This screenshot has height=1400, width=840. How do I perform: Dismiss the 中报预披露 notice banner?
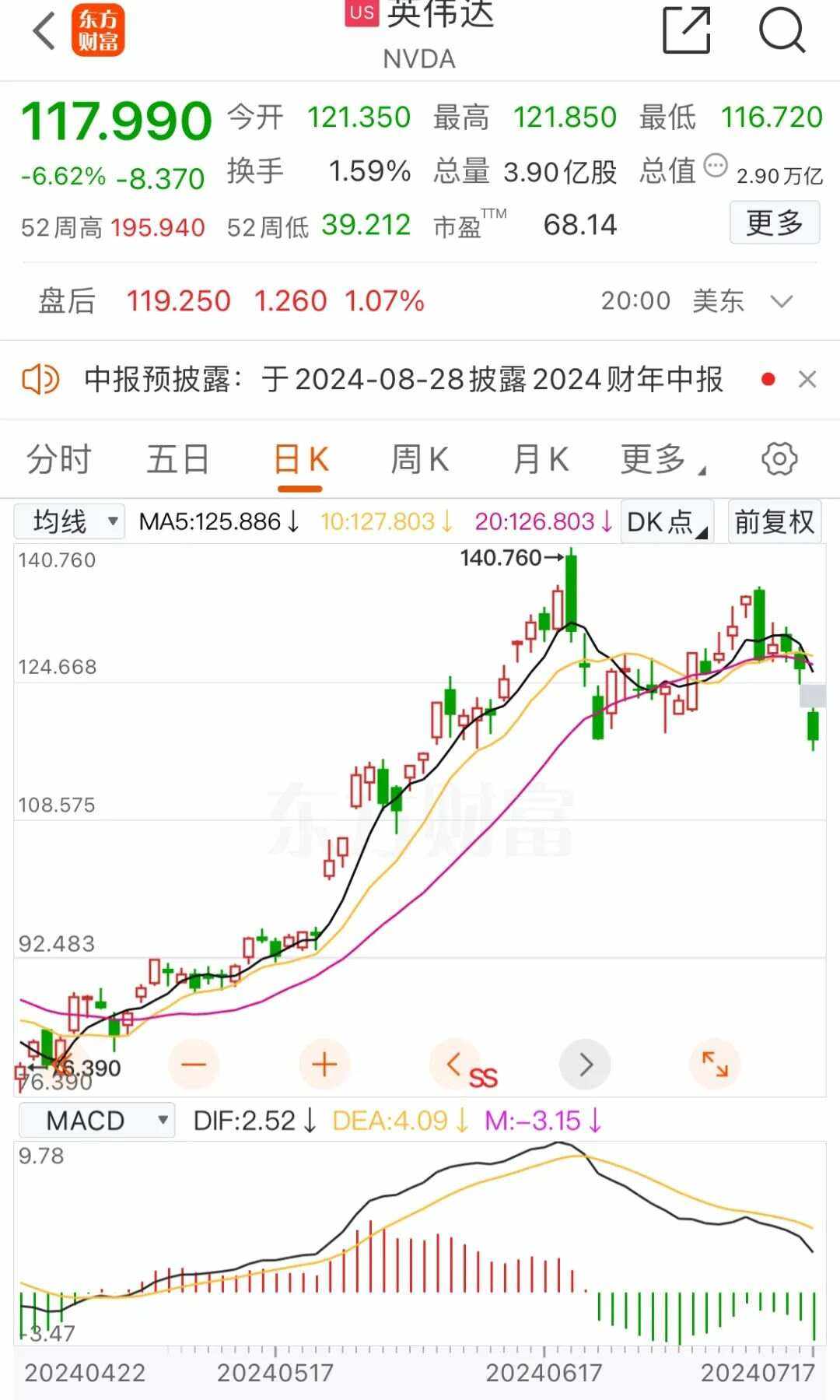(807, 380)
